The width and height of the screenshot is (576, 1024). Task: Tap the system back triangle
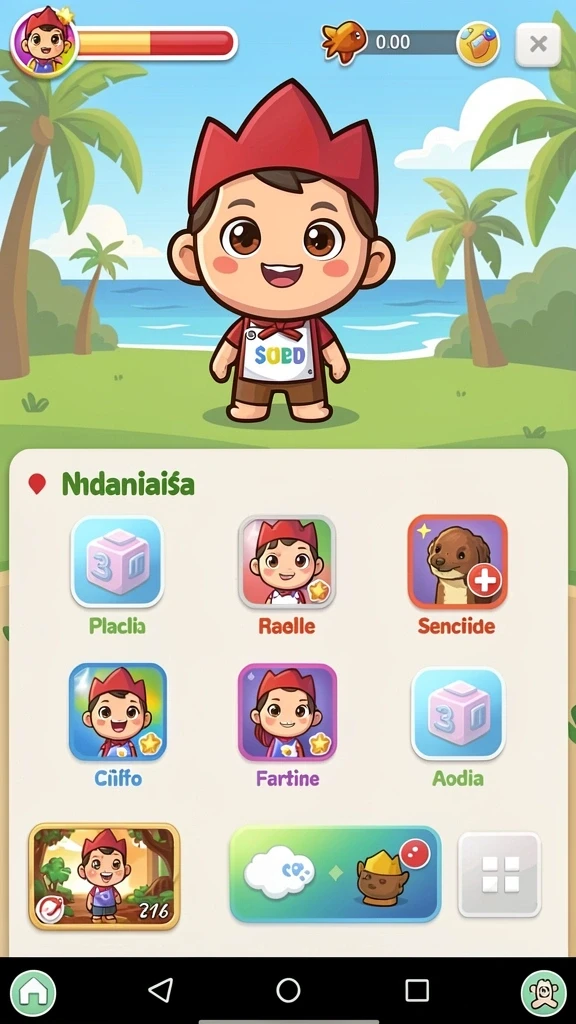coord(161,990)
